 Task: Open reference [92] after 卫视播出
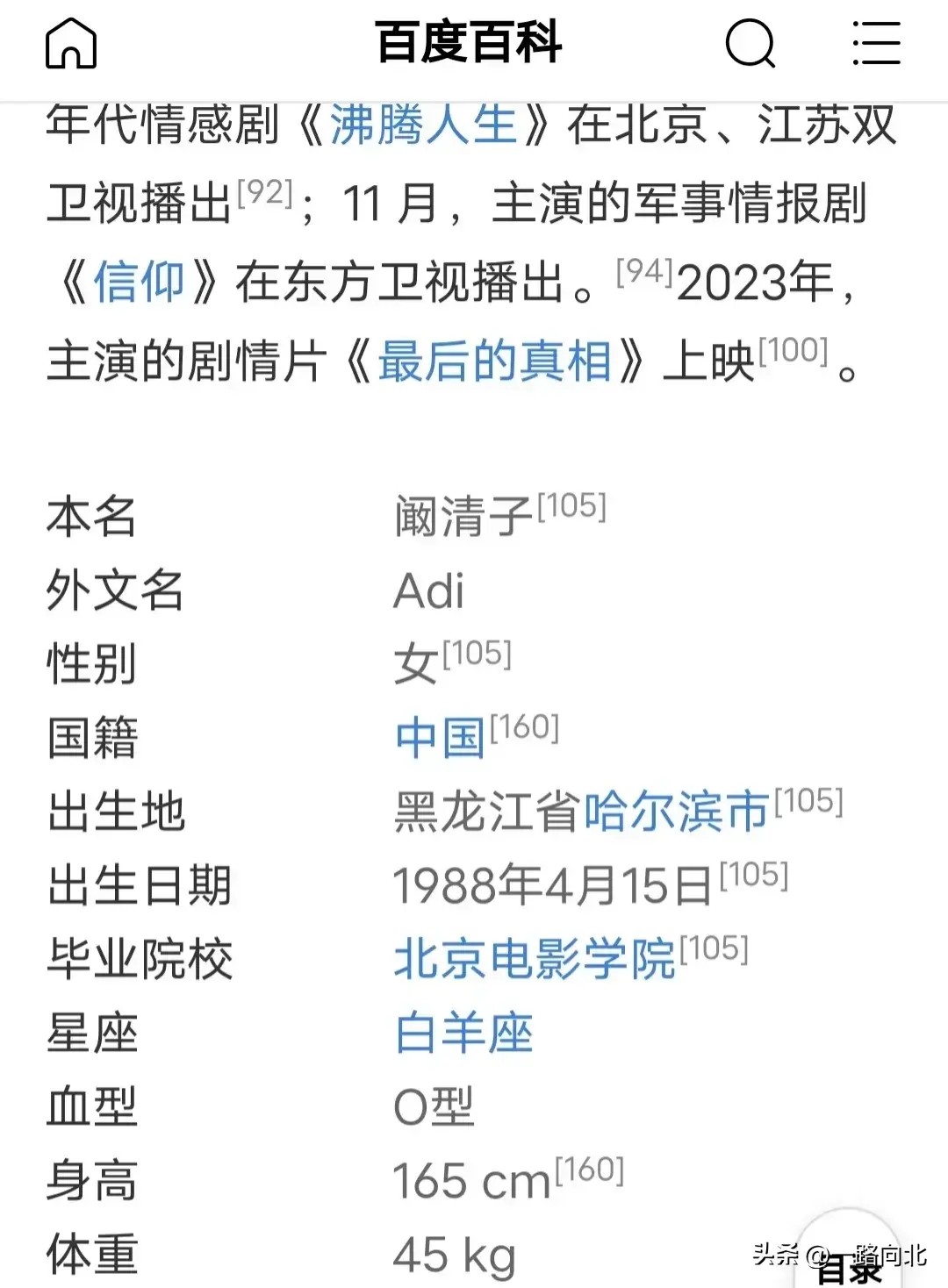tap(265, 192)
